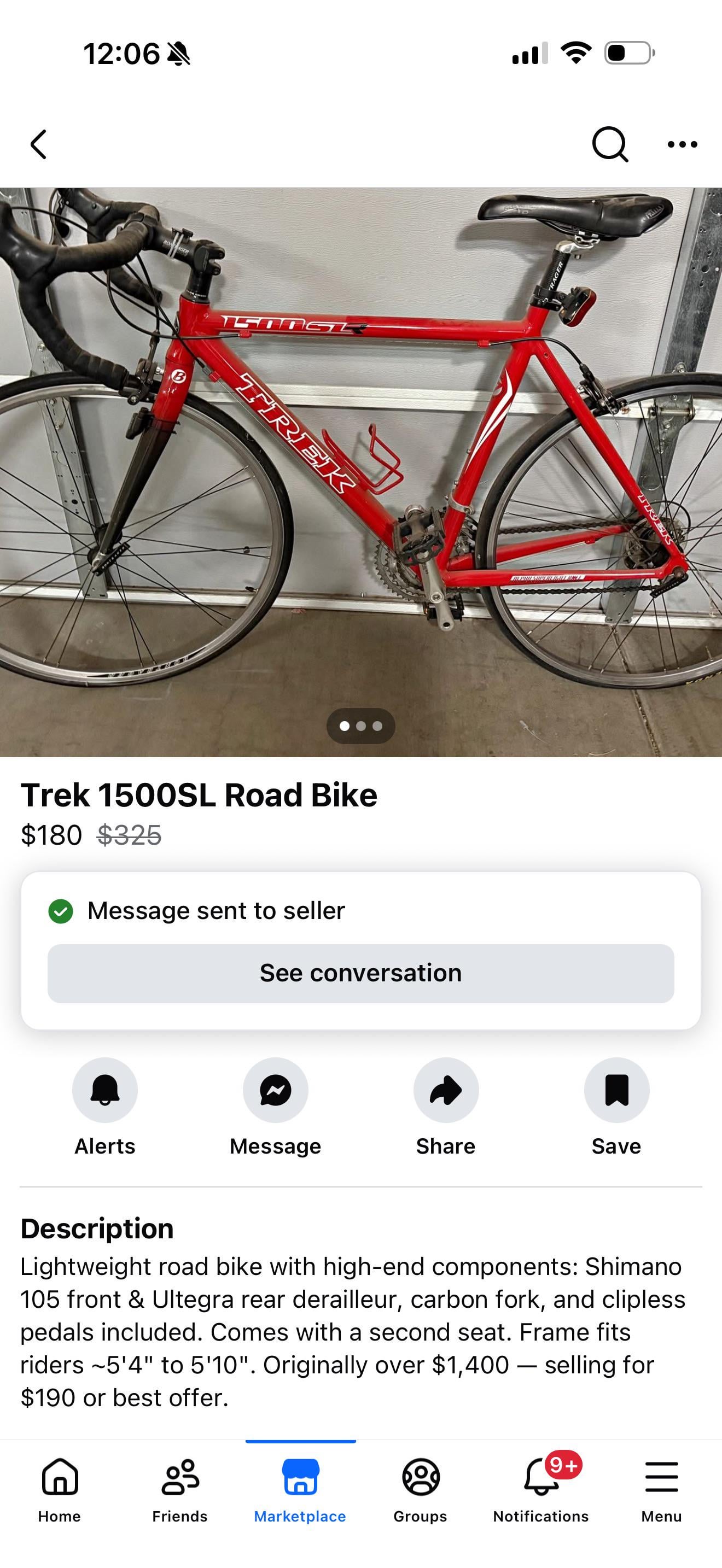The height and width of the screenshot is (1568, 722).
Task: Open the three-dot overflow menu
Action: 682,145
